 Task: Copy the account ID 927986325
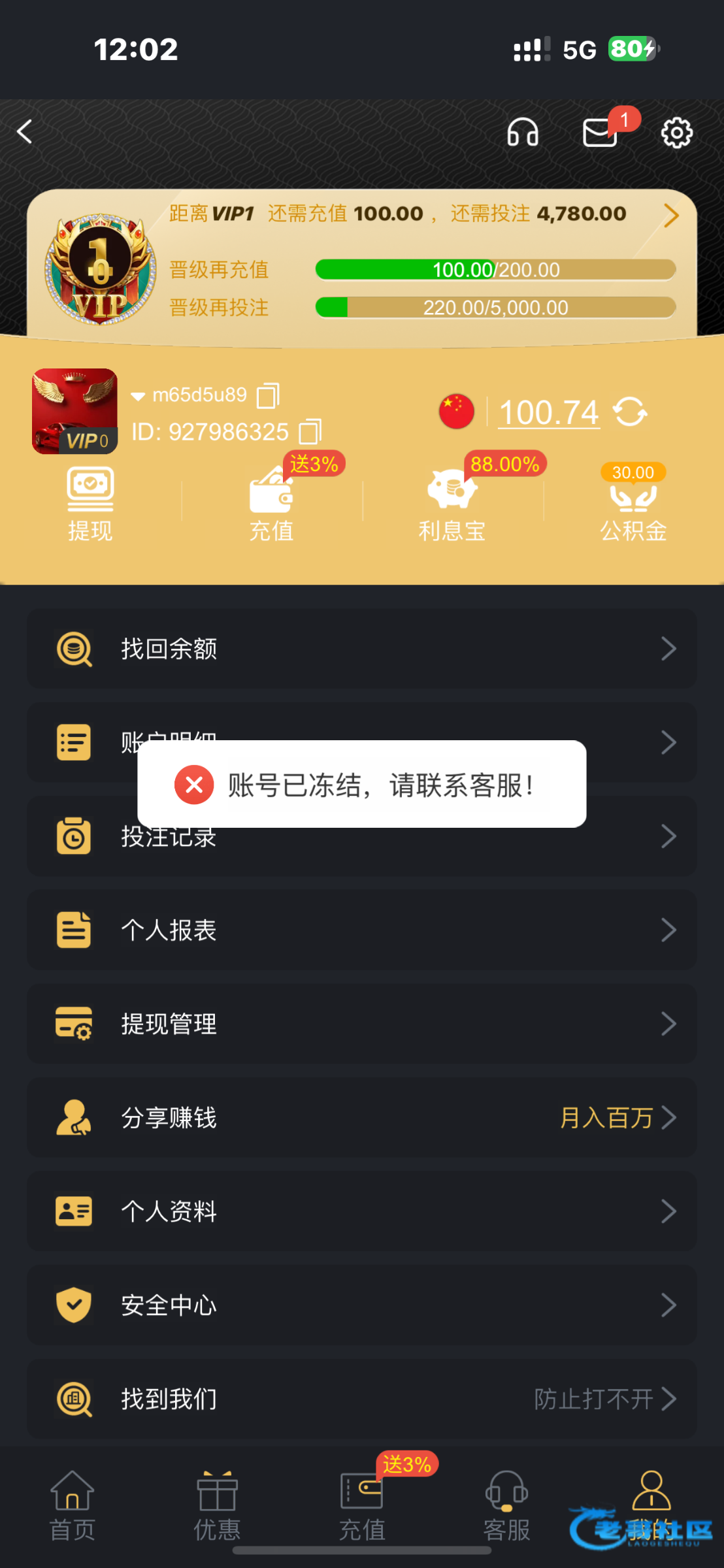(310, 432)
